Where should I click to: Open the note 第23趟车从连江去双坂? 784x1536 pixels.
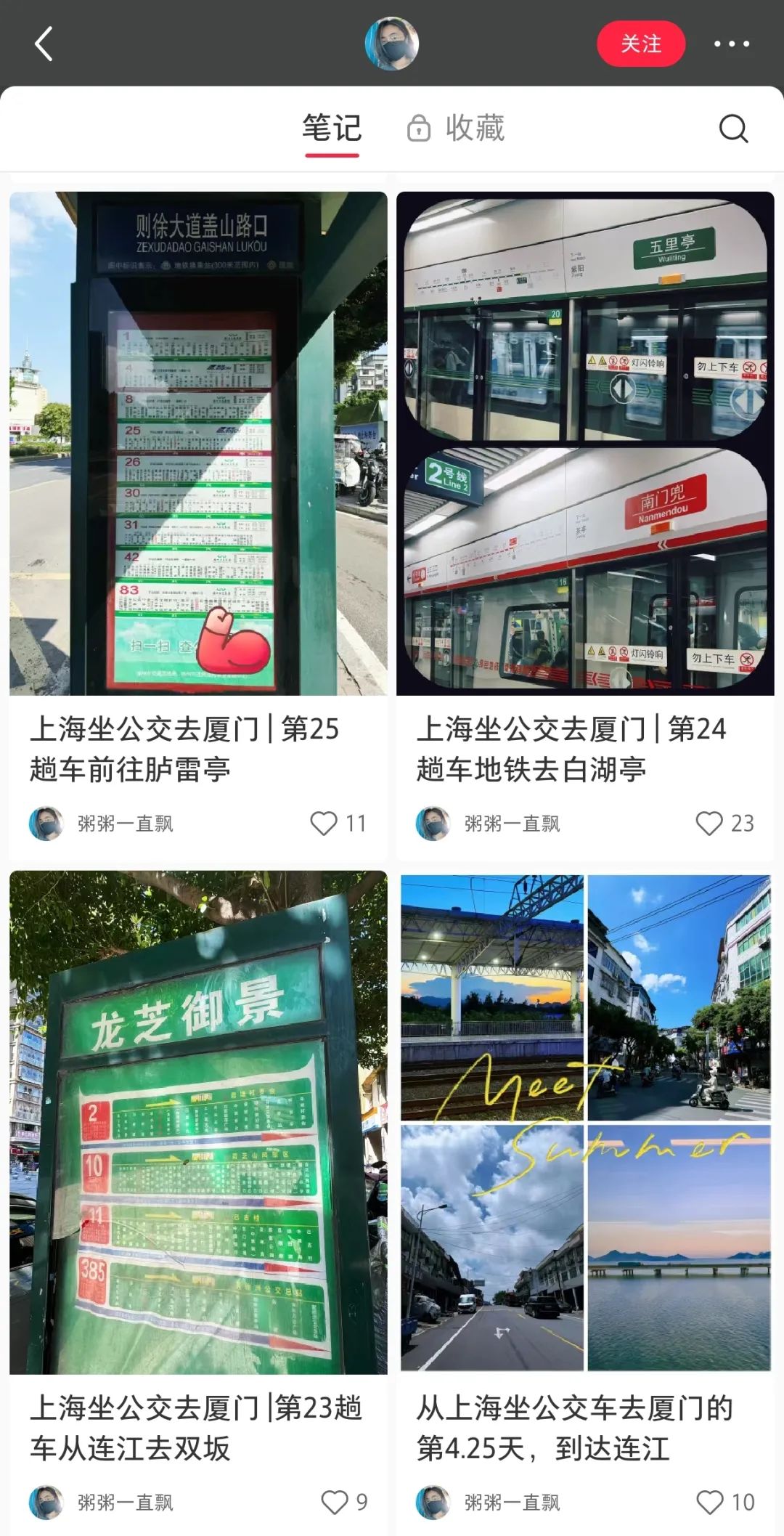click(x=197, y=1122)
